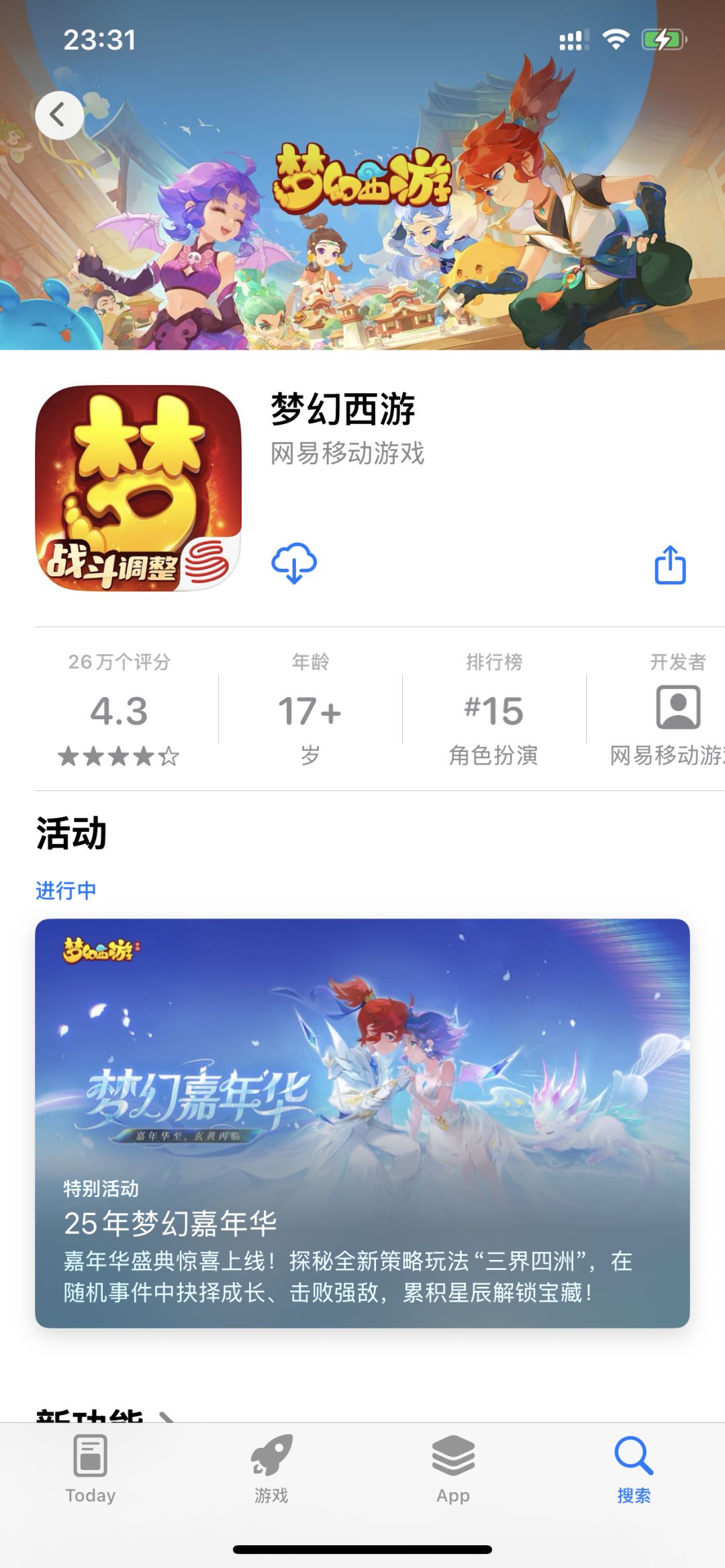Screen dimensions: 725x1568
Task: View the #15 角色扮演 chart ranking
Action: 494,710
